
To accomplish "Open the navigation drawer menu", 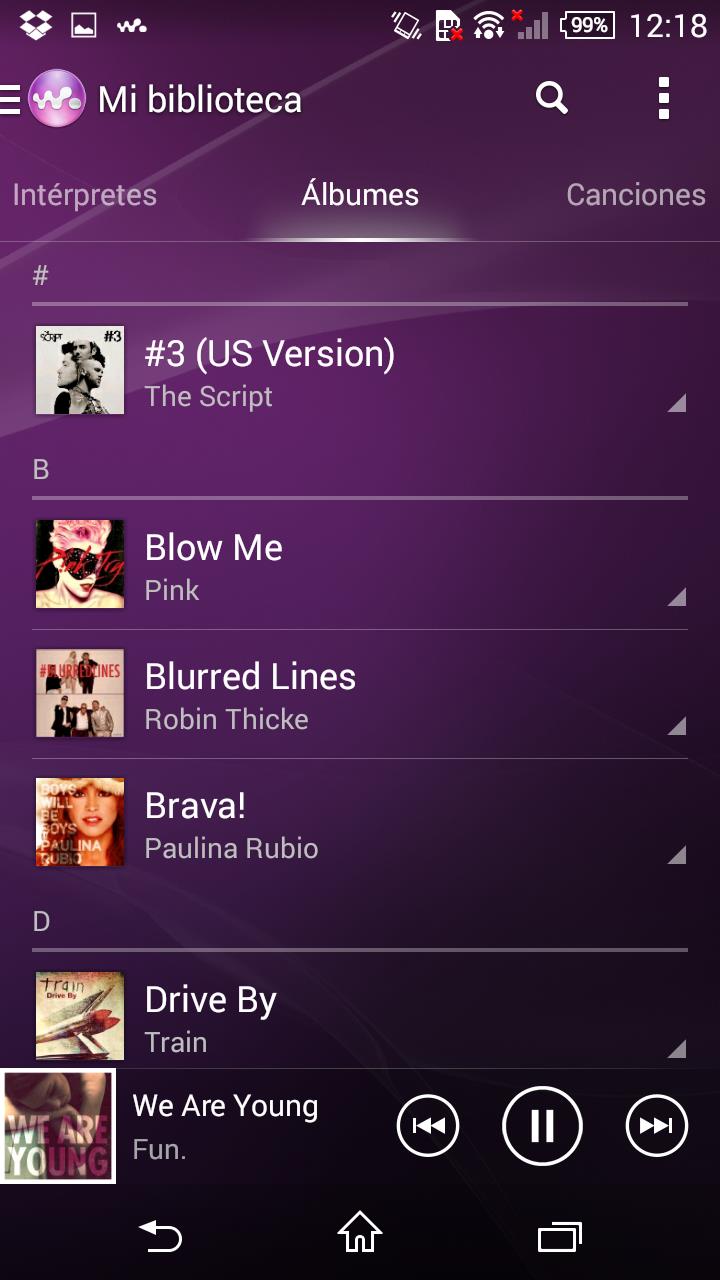I will pos(12,99).
